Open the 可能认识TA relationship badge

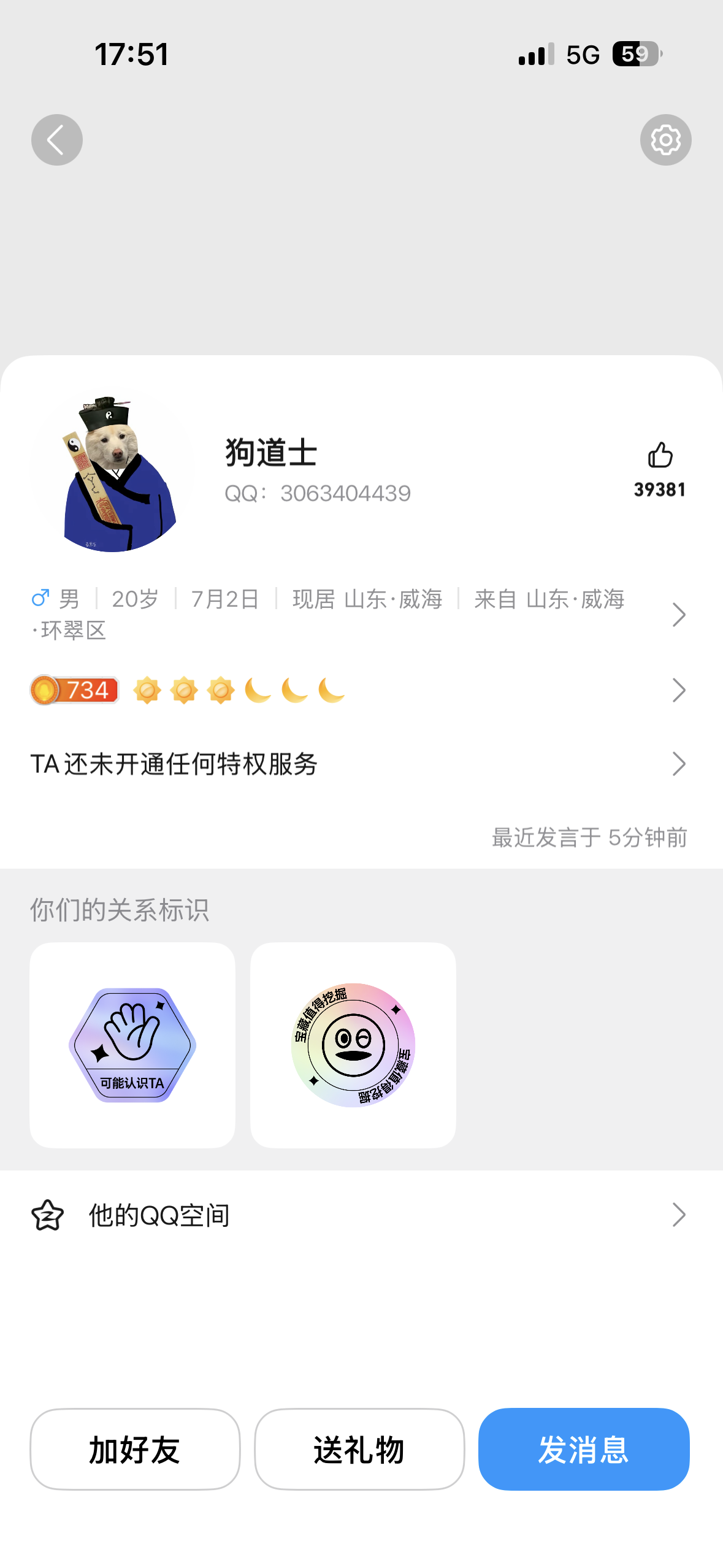pyautogui.click(x=132, y=1045)
